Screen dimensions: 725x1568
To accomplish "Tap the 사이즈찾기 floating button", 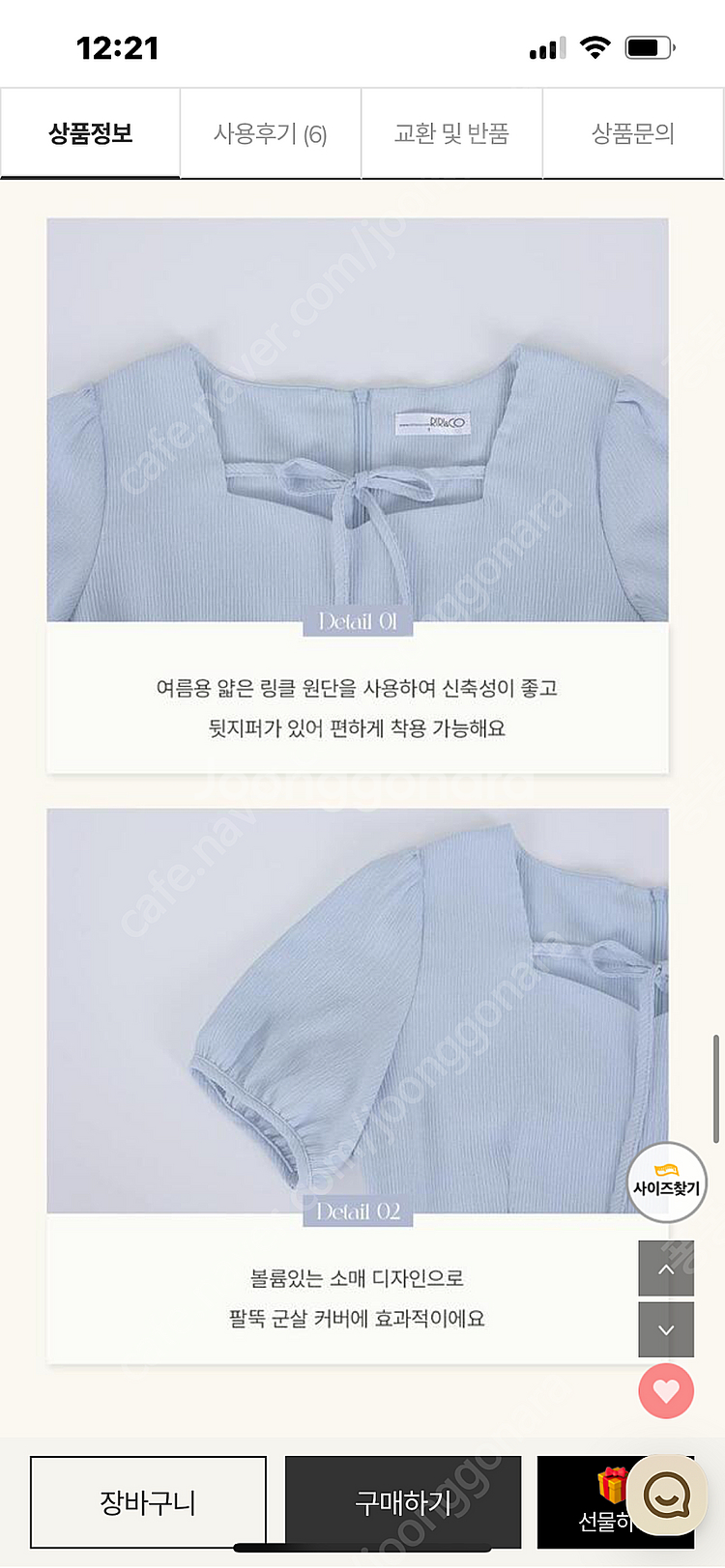I will 666,1182.
